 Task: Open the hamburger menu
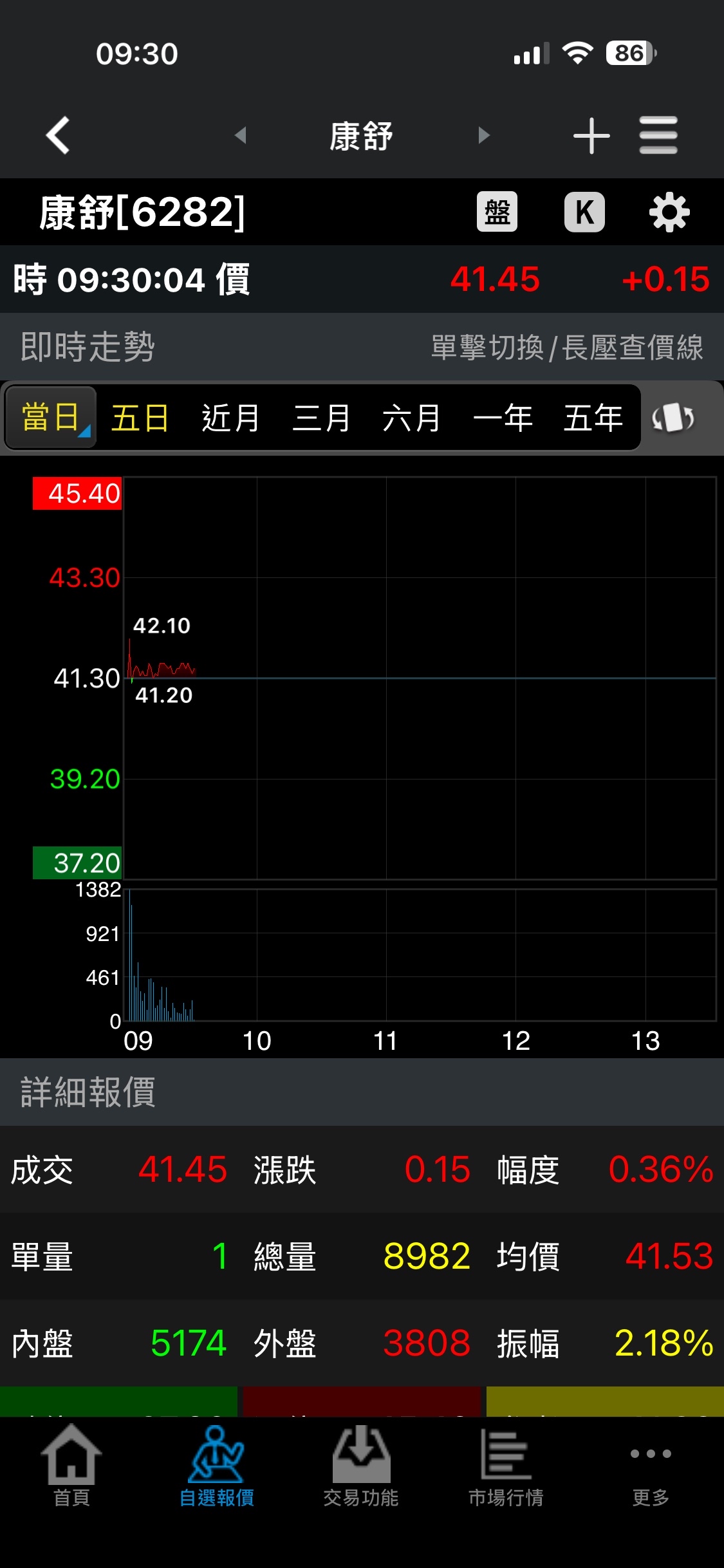[x=658, y=135]
